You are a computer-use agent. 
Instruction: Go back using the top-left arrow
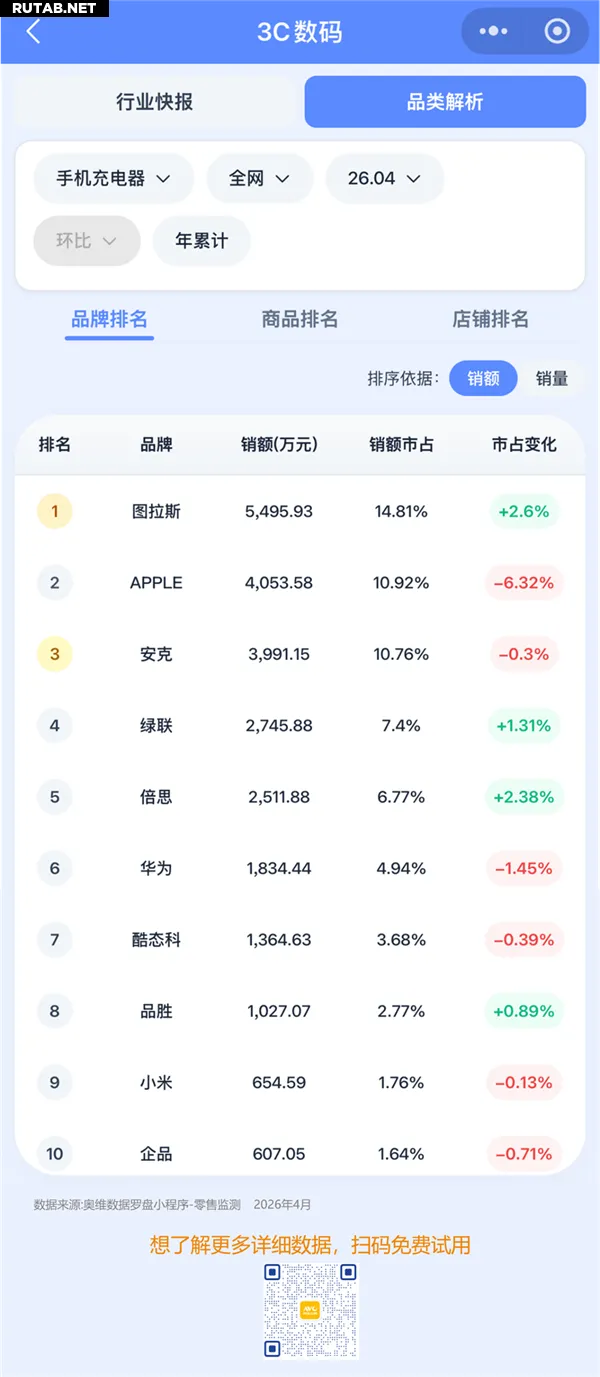33,31
